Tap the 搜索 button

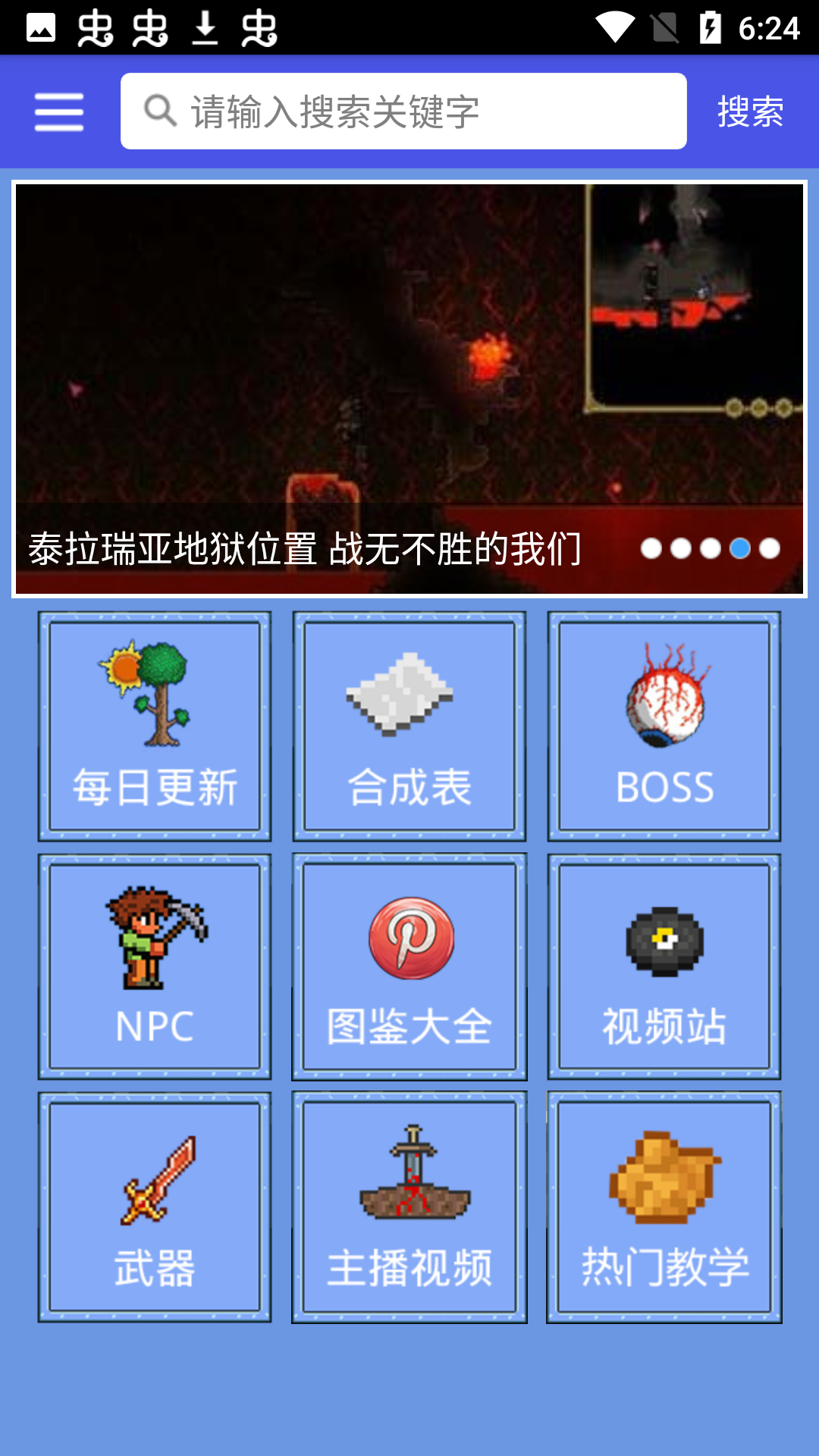750,111
